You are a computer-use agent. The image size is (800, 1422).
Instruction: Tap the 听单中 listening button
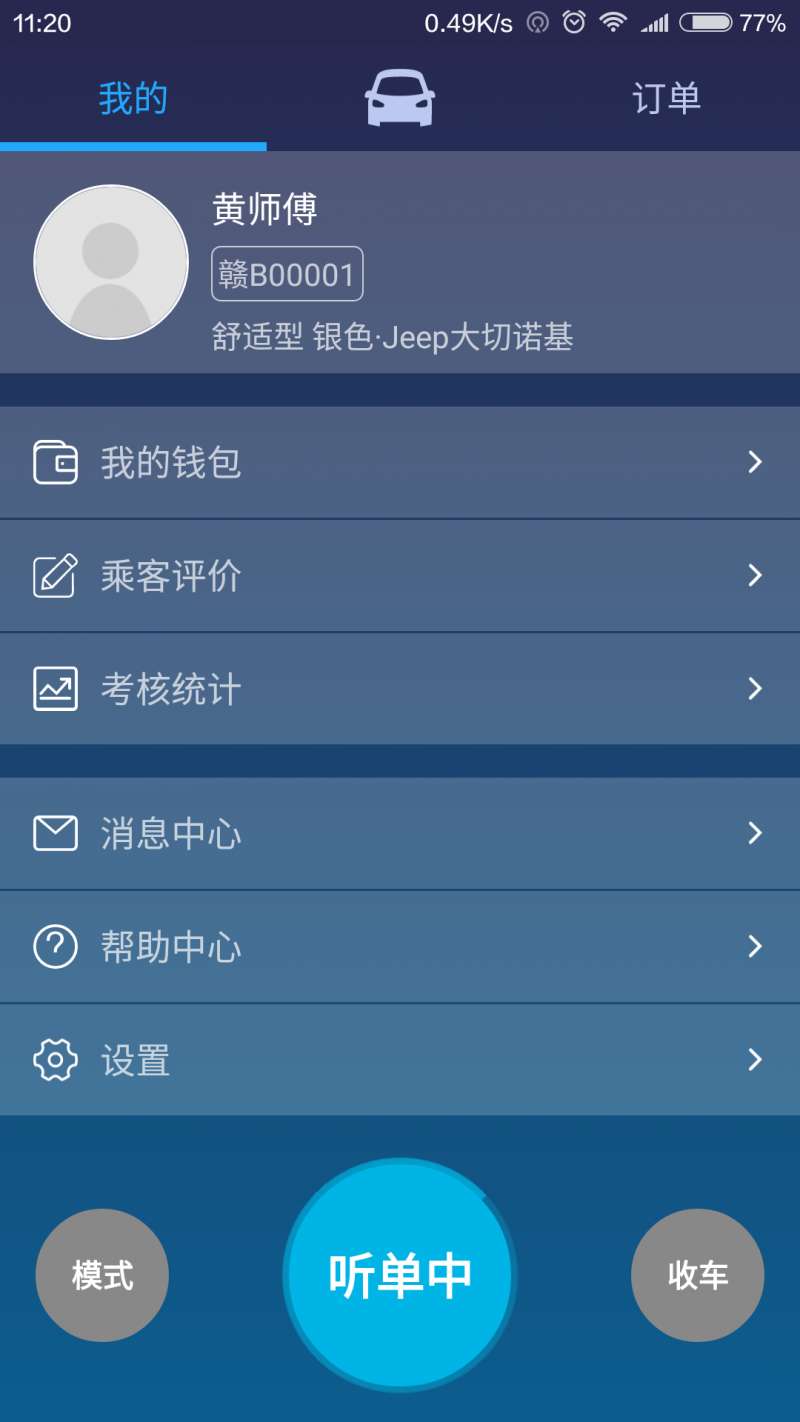pos(400,1275)
